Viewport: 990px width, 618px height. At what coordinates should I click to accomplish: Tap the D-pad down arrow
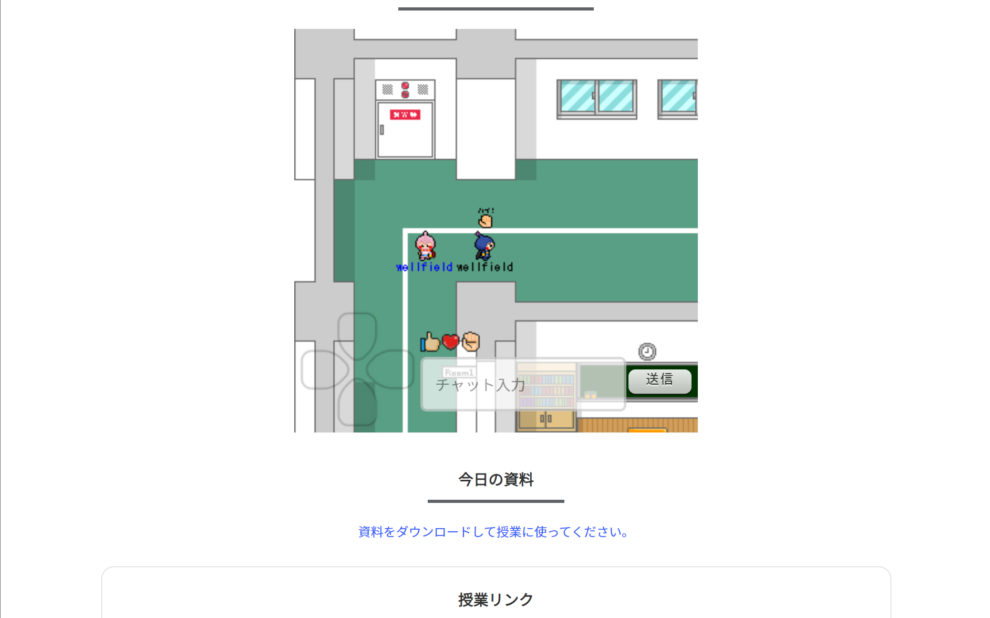(357, 405)
